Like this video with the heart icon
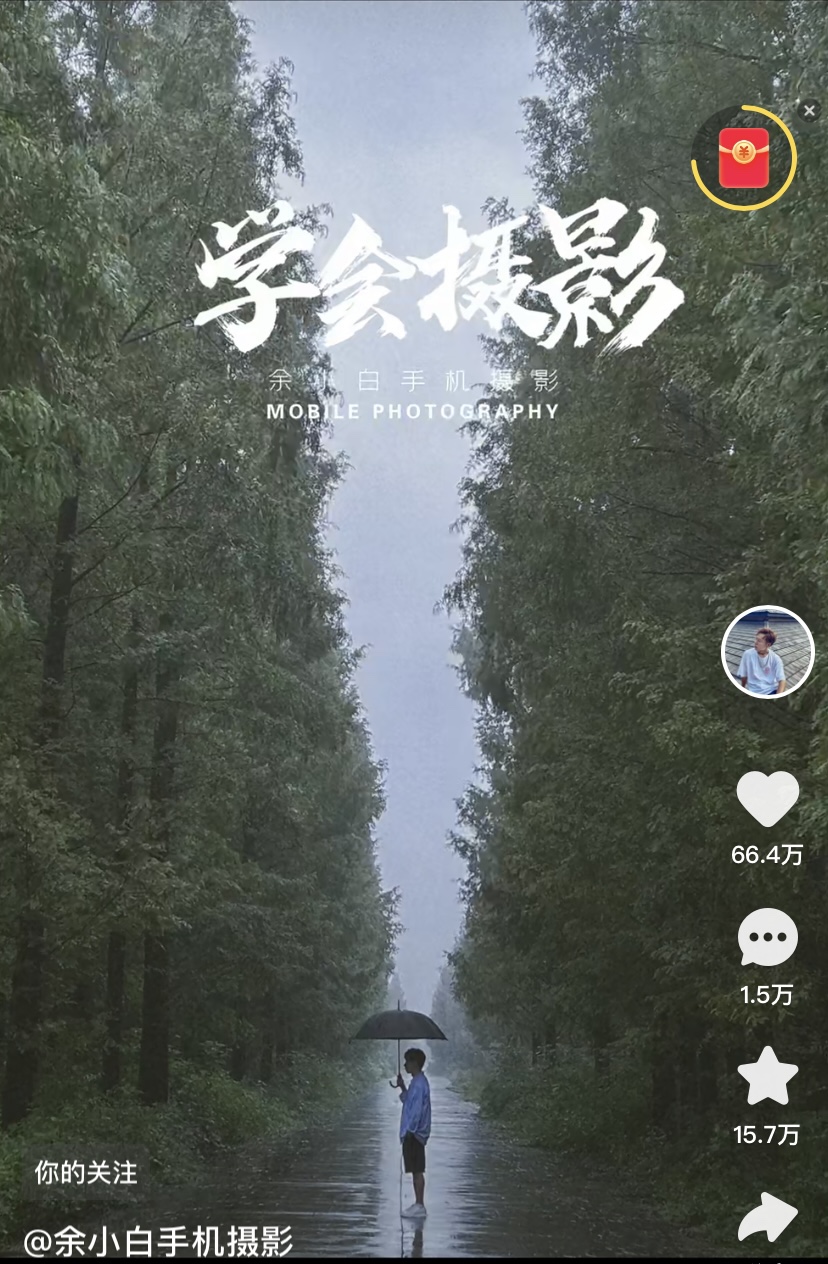 pyautogui.click(x=767, y=799)
